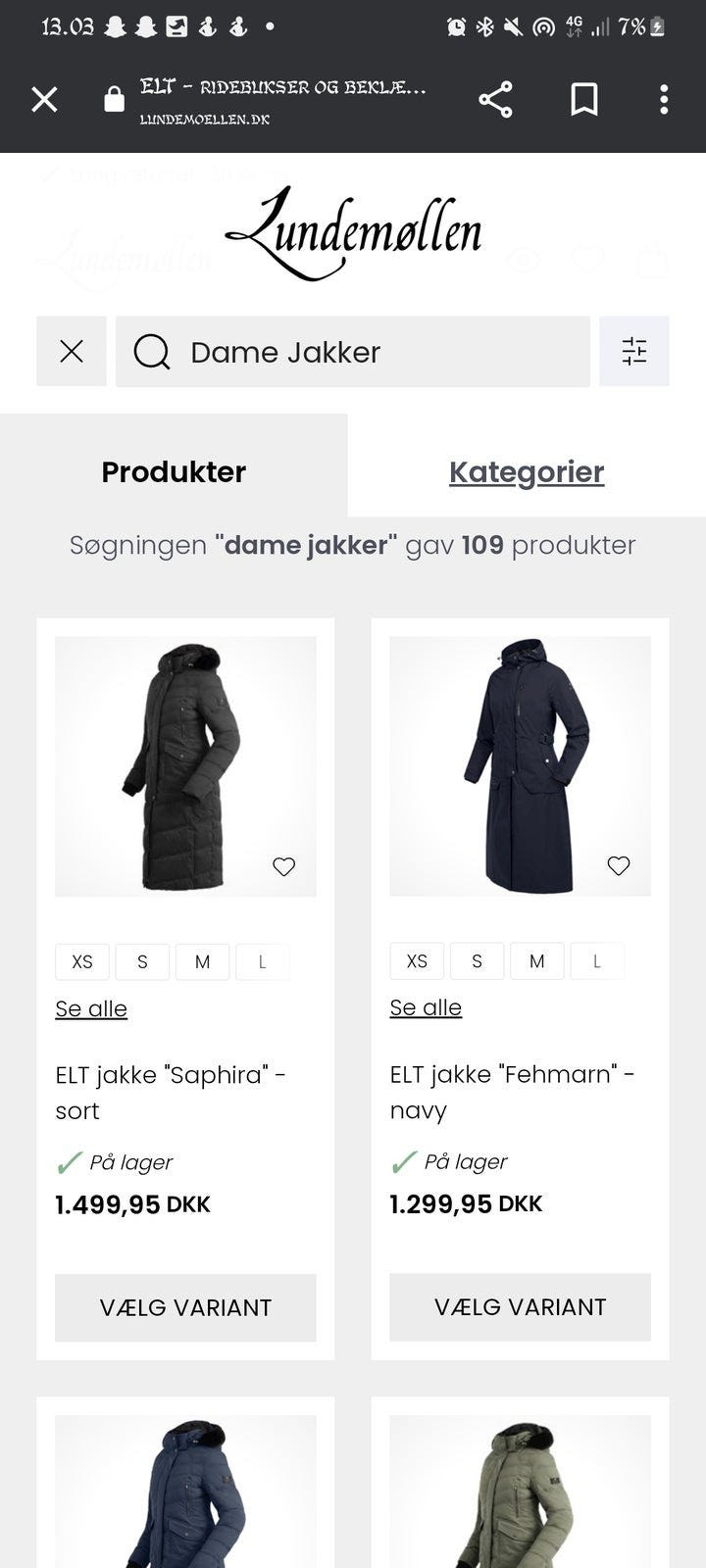706x1568 pixels.
Task: Tap the heart on the Fehmarn navy jacket
Action: [x=619, y=863]
